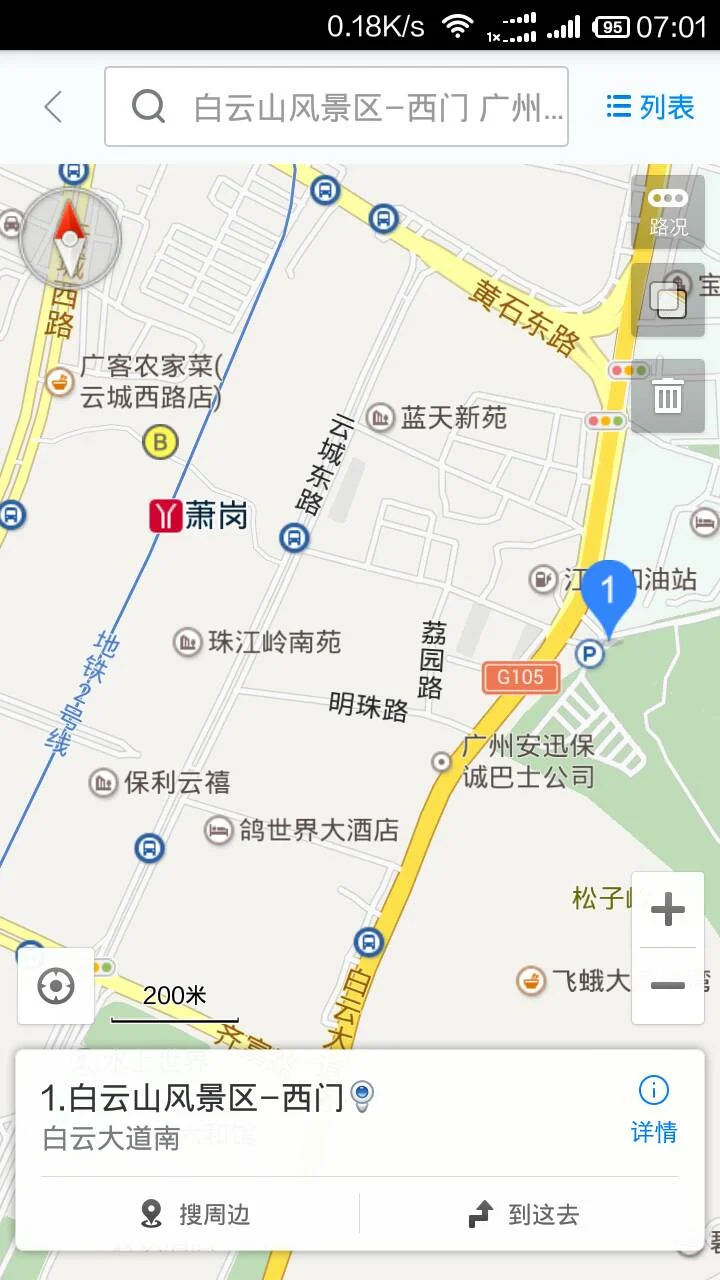Select the GPS locate icon at bottom left
This screenshot has width=720, height=1280.
pos(55,986)
